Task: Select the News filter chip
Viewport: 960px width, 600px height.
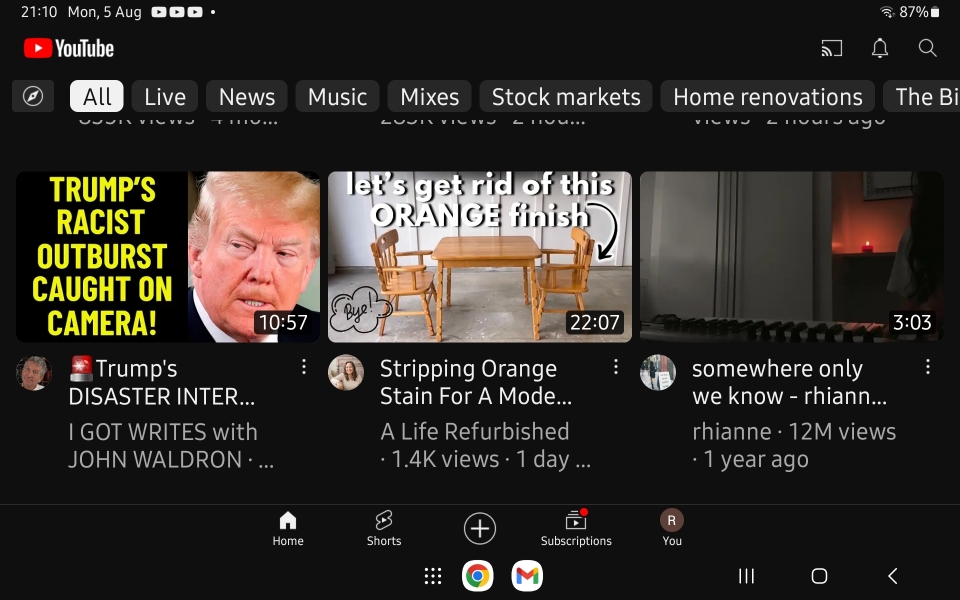Action: 247,97
